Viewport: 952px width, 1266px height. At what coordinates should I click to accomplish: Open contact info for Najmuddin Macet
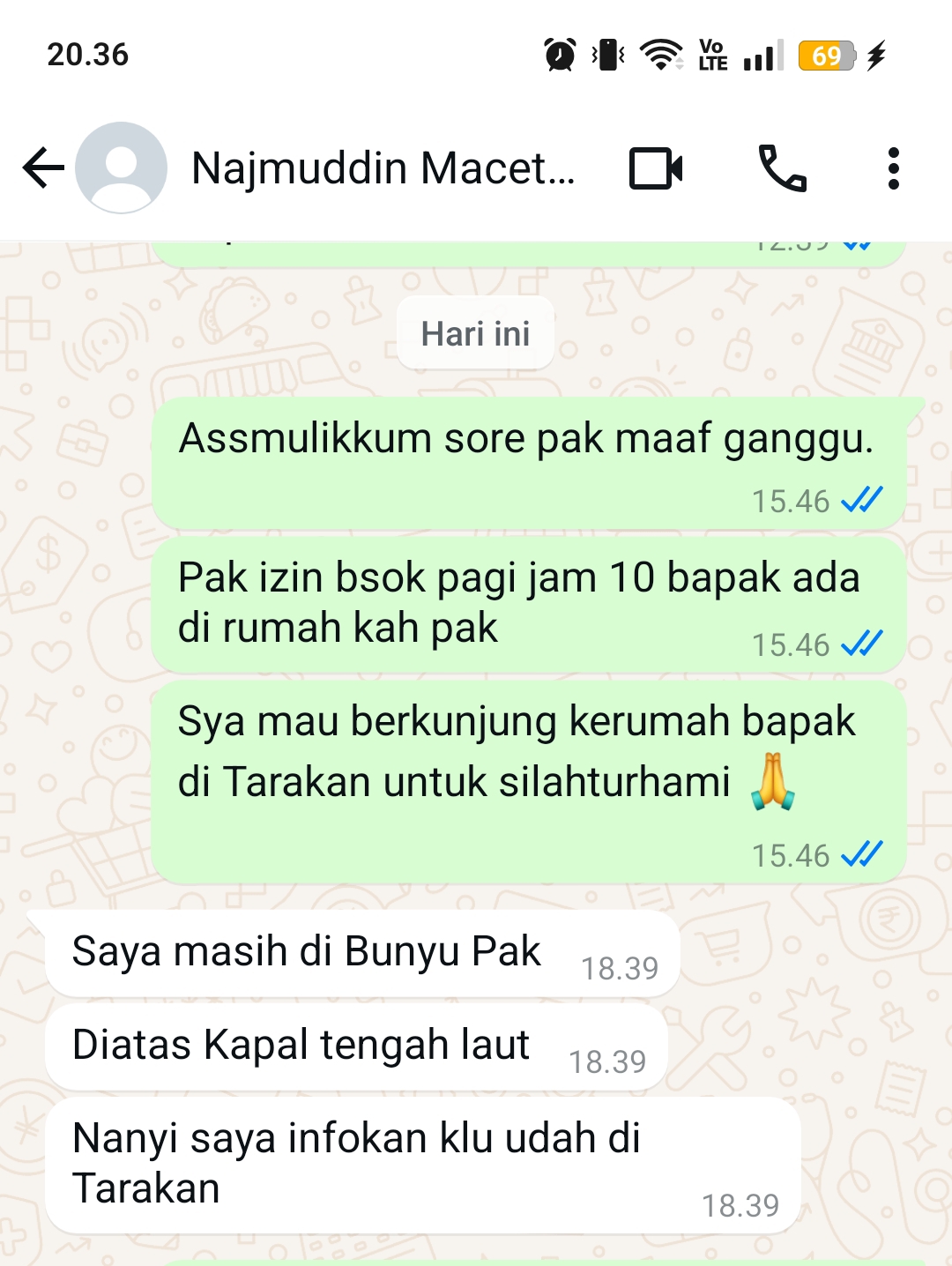pos(383,168)
